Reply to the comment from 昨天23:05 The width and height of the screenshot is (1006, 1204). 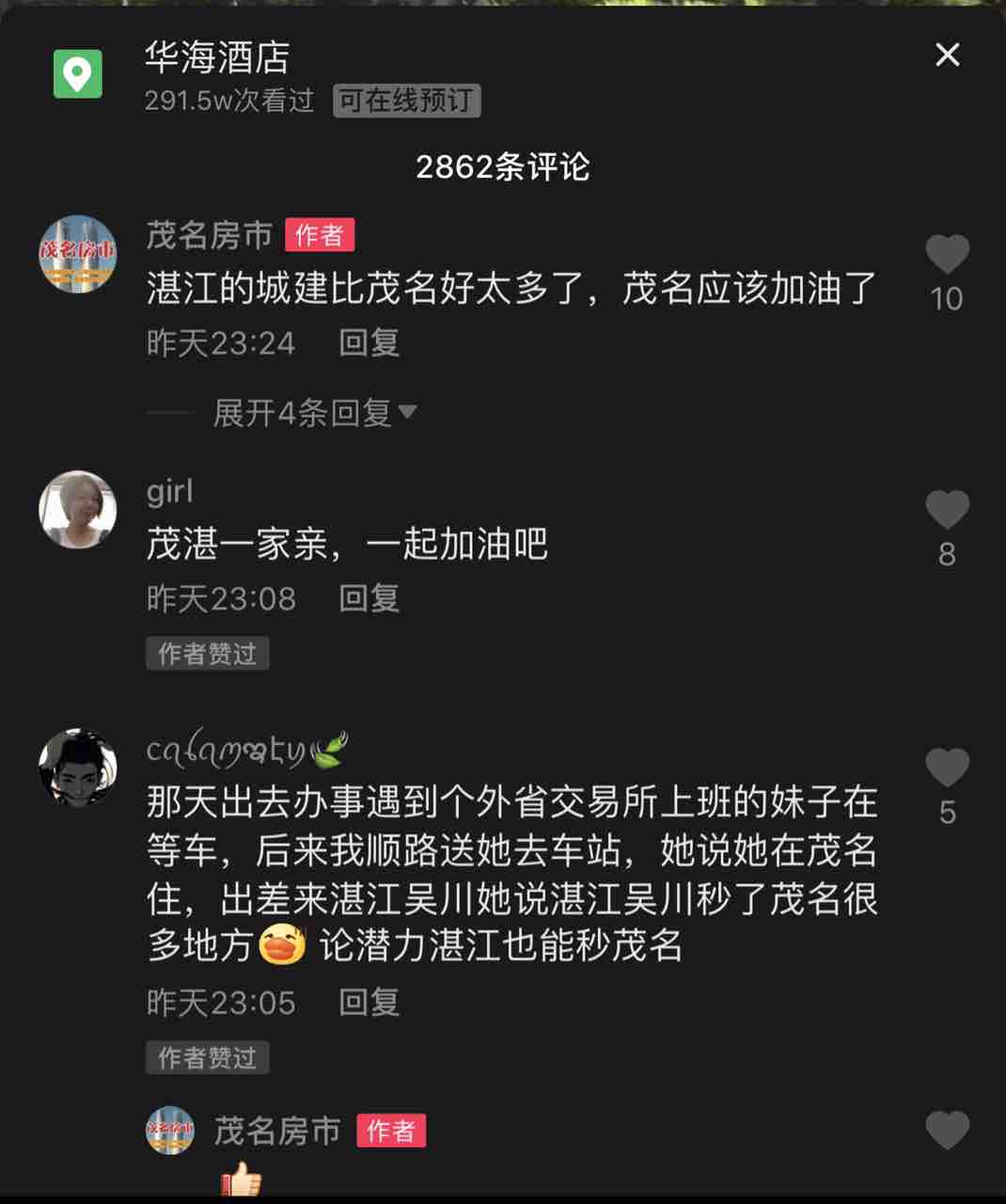tap(369, 1003)
